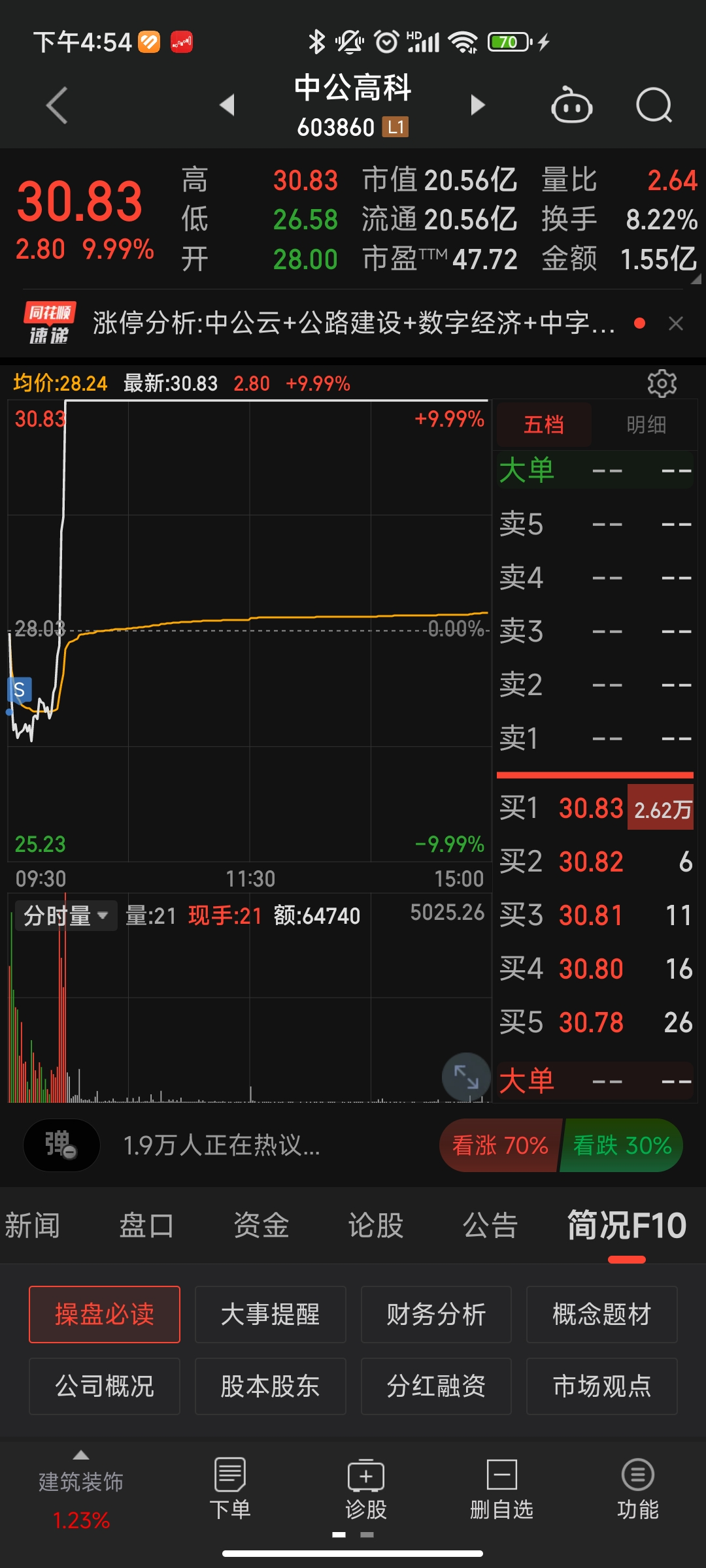
Task: Go back using the top-left arrow
Action: [58, 105]
